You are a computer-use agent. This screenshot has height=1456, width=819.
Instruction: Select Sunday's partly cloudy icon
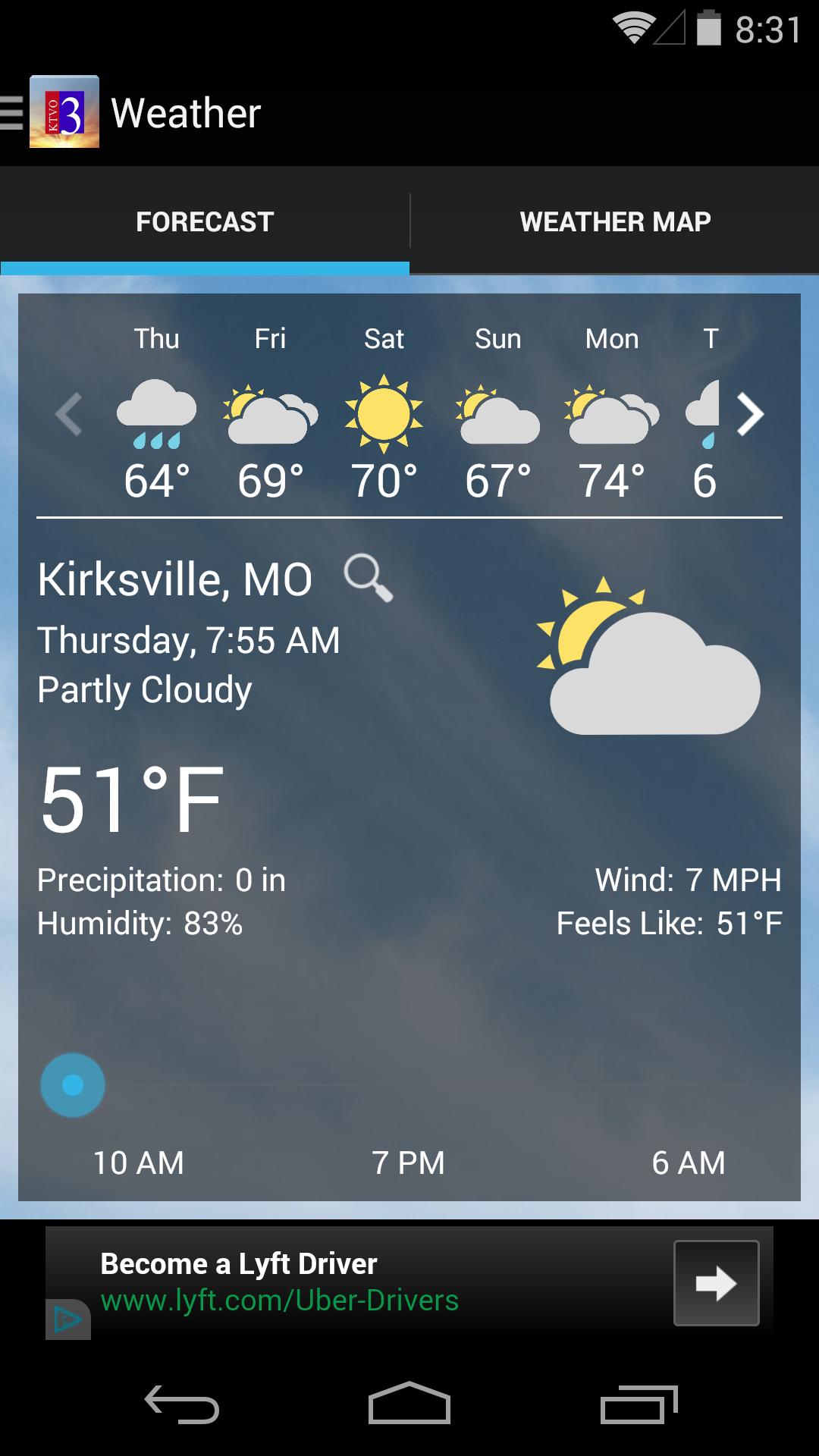point(497,417)
